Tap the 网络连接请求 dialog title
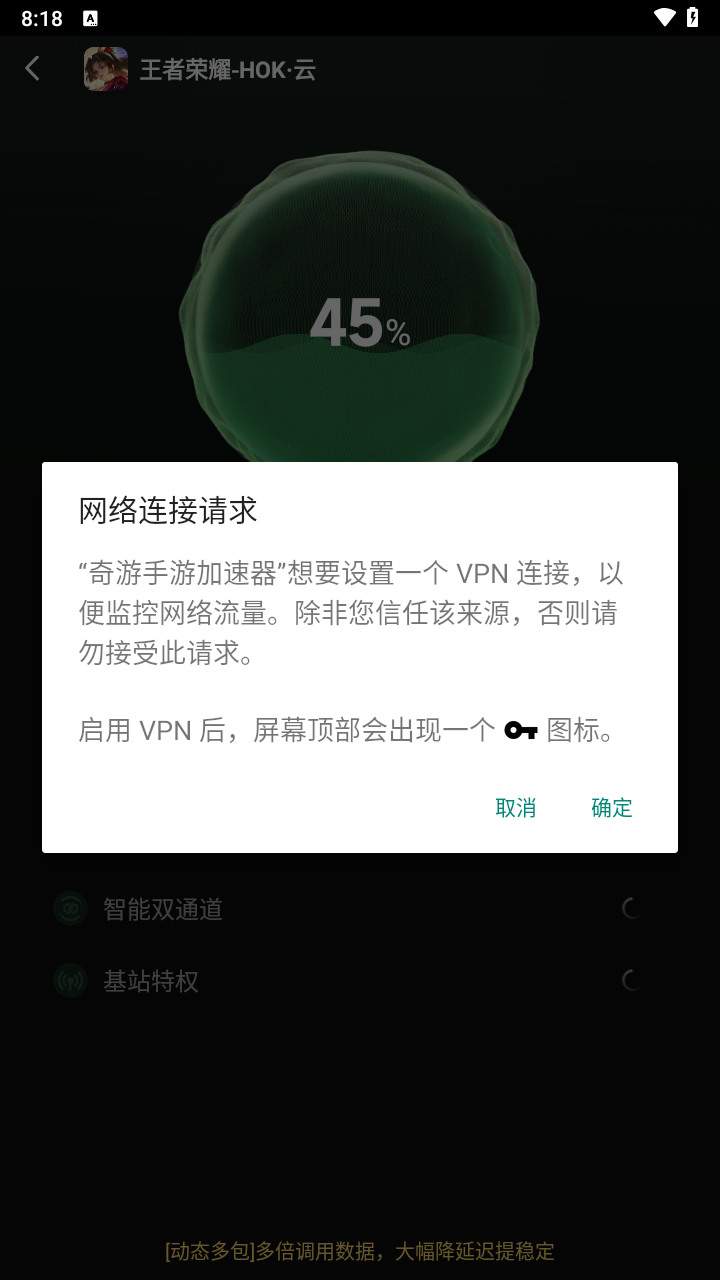720x1280 pixels. (168, 510)
